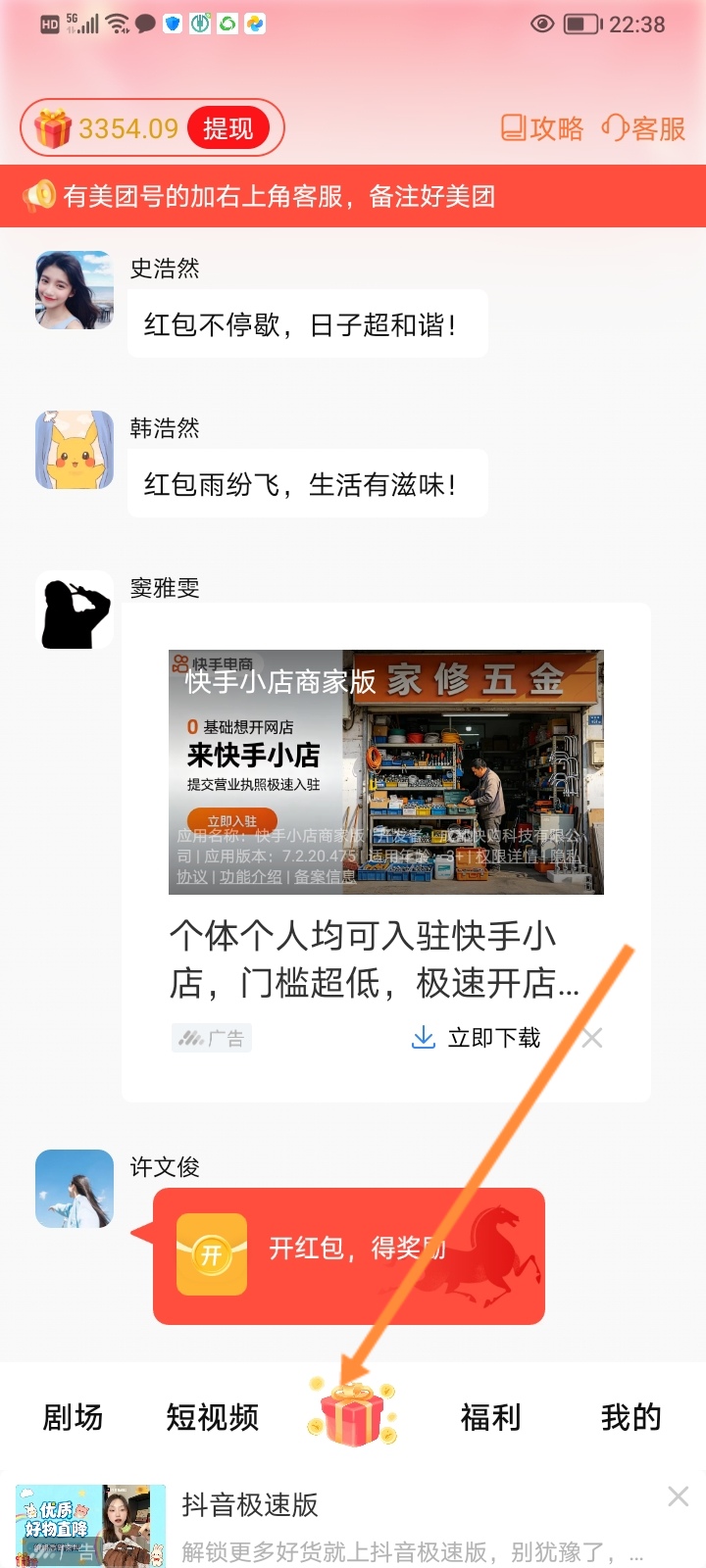The width and height of the screenshot is (706, 1568).
Task: Contact 客服 customer service
Action: [x=644, y=128]
